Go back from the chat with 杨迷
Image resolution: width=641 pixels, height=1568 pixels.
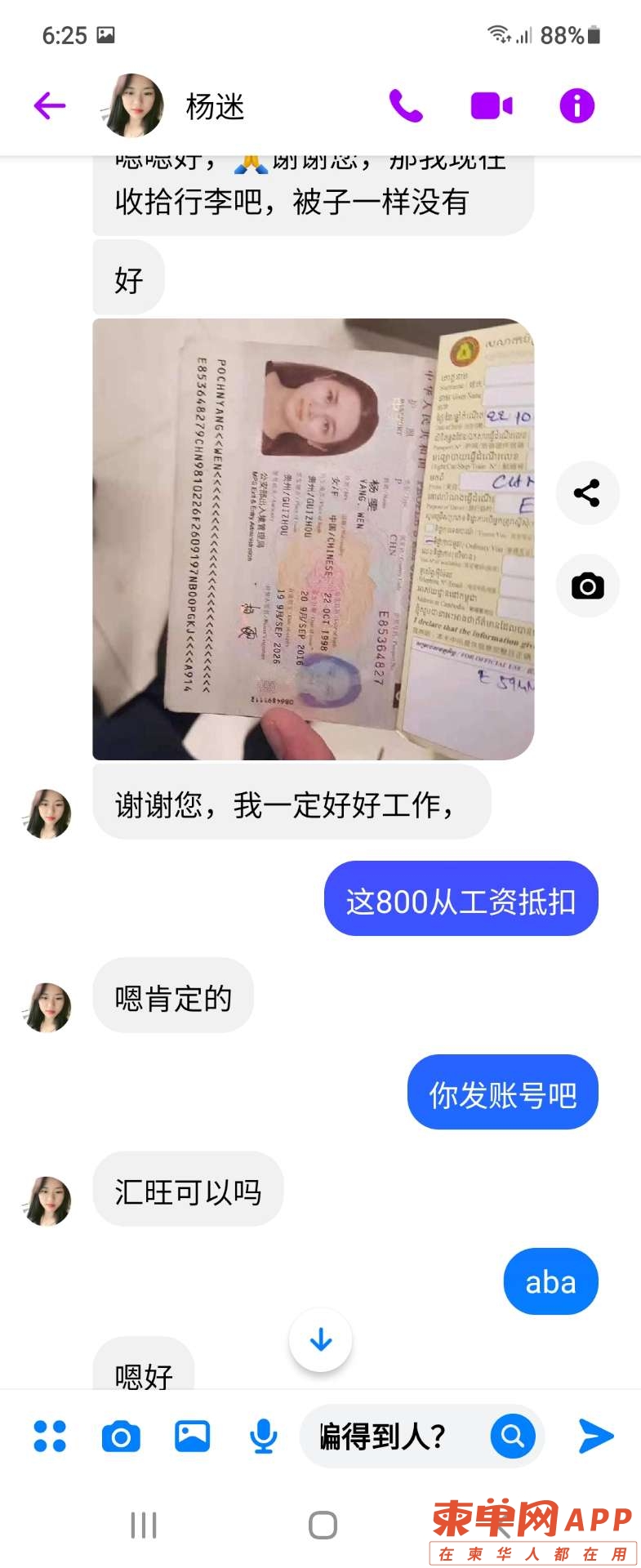coord(49,105)
